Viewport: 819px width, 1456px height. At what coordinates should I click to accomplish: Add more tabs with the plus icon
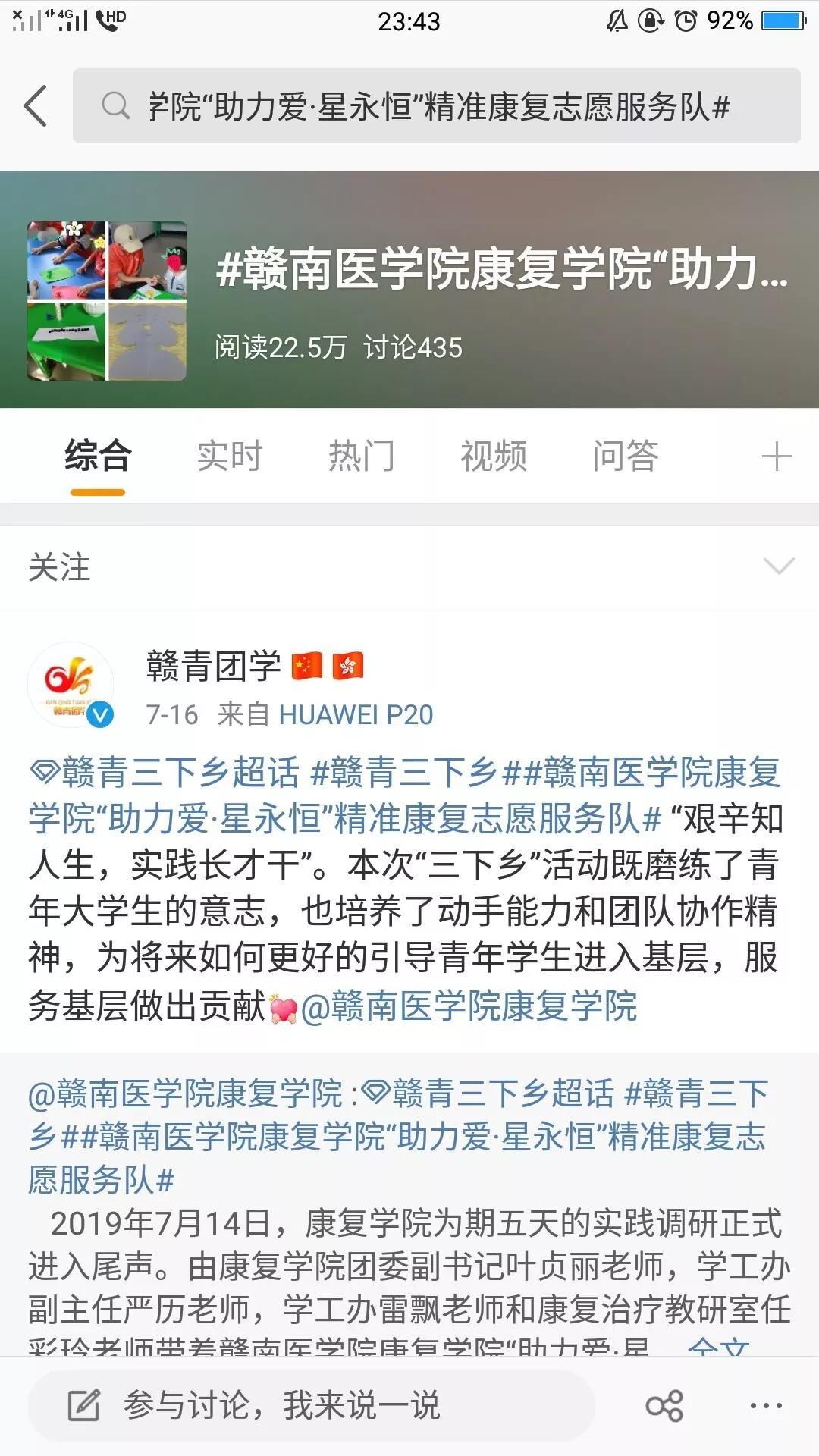[x=776, y=457]
